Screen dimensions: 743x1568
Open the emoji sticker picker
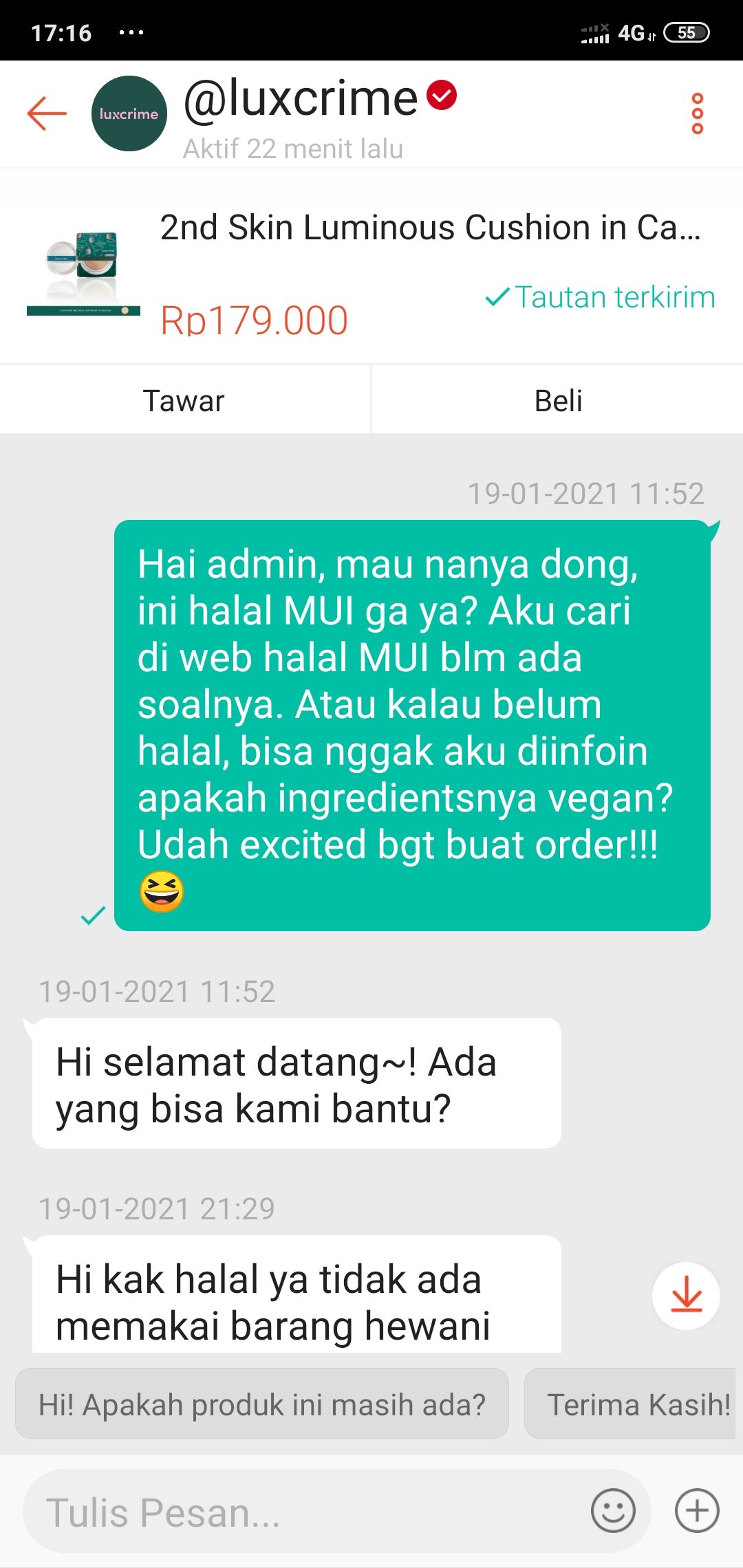[x=613, y=1511]
